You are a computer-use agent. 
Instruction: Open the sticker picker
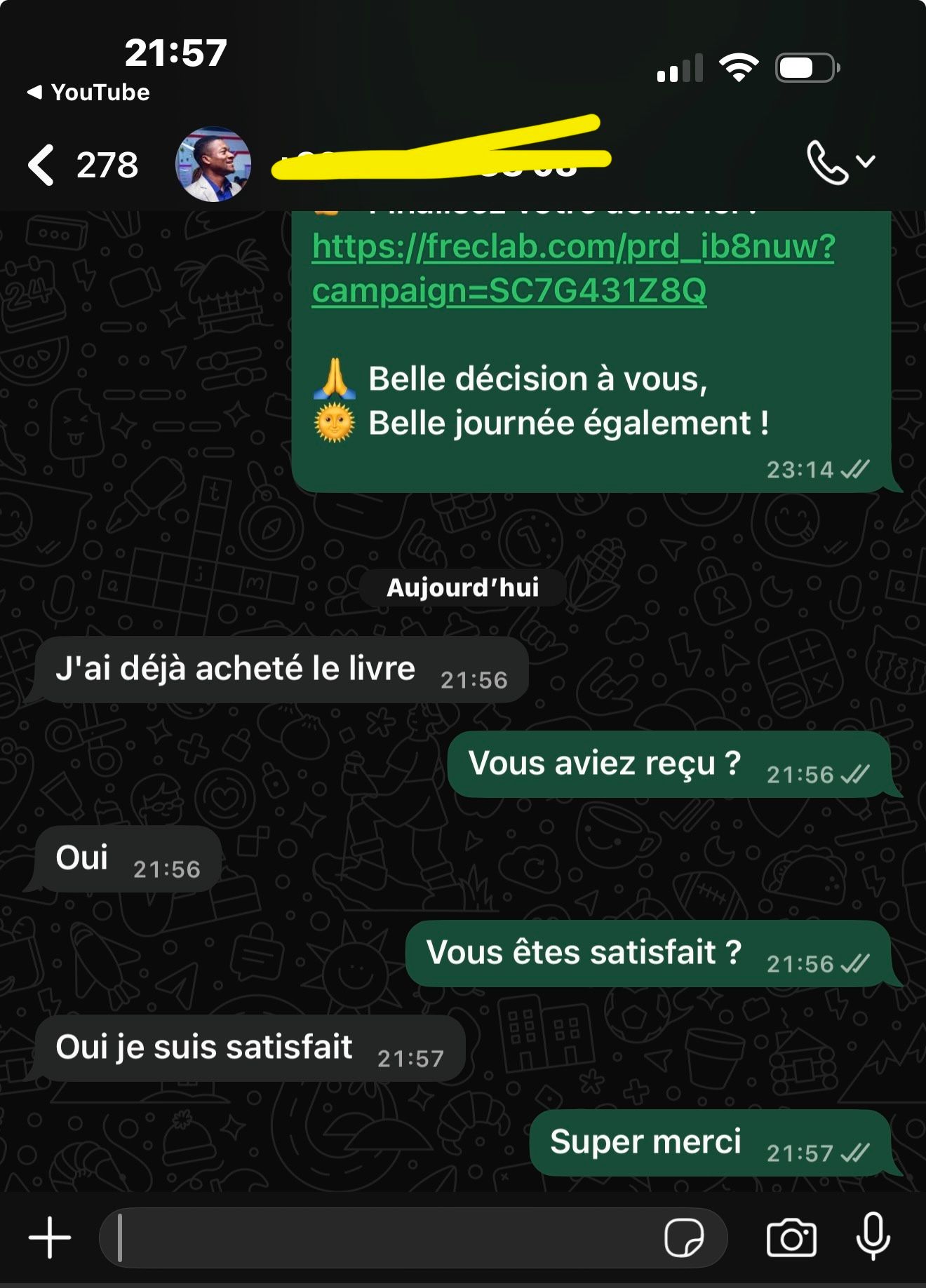pyautogui.click(x=683, y=1238)
